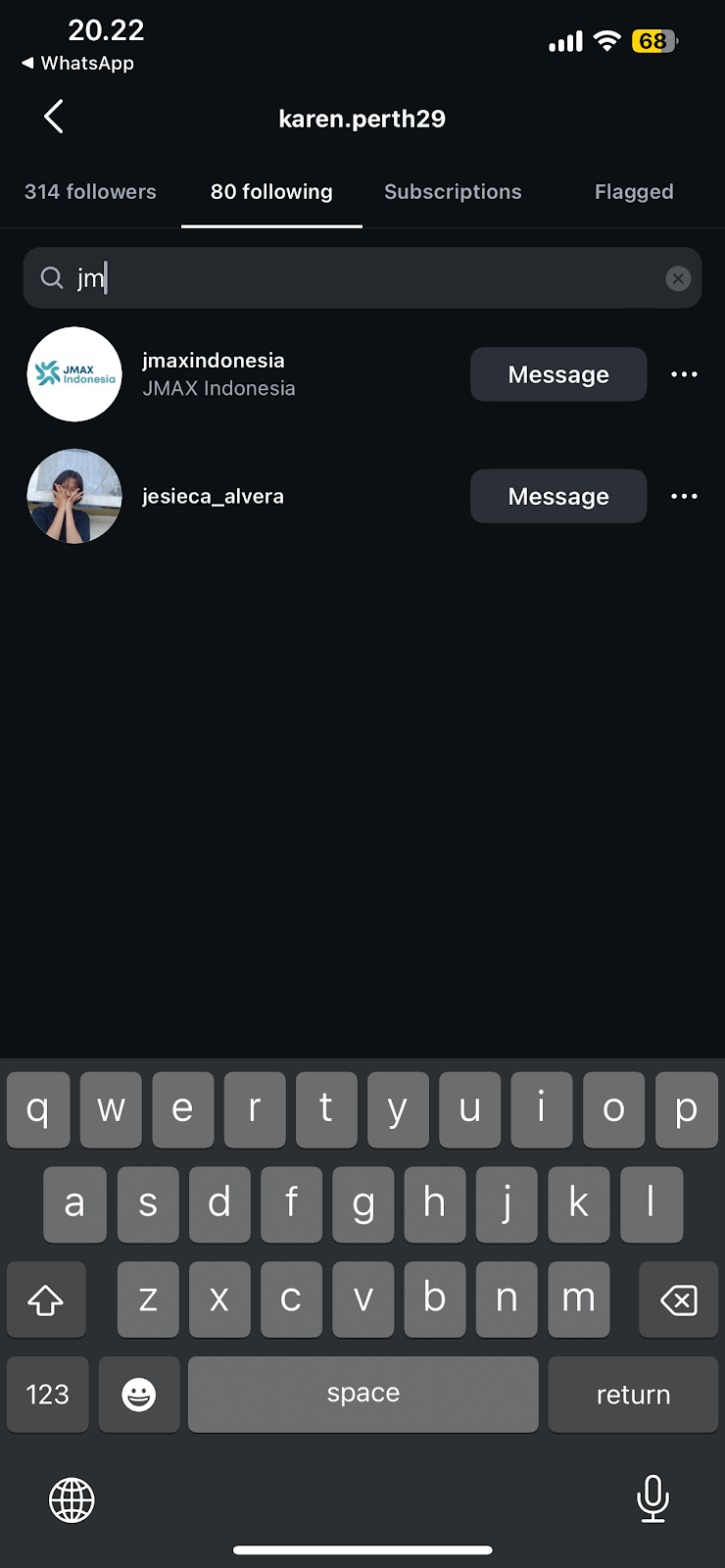The height and width of the screenshot is (1568, 725).
Task: Hit the backspace key on the keyboard
Action: (678, 1300)
